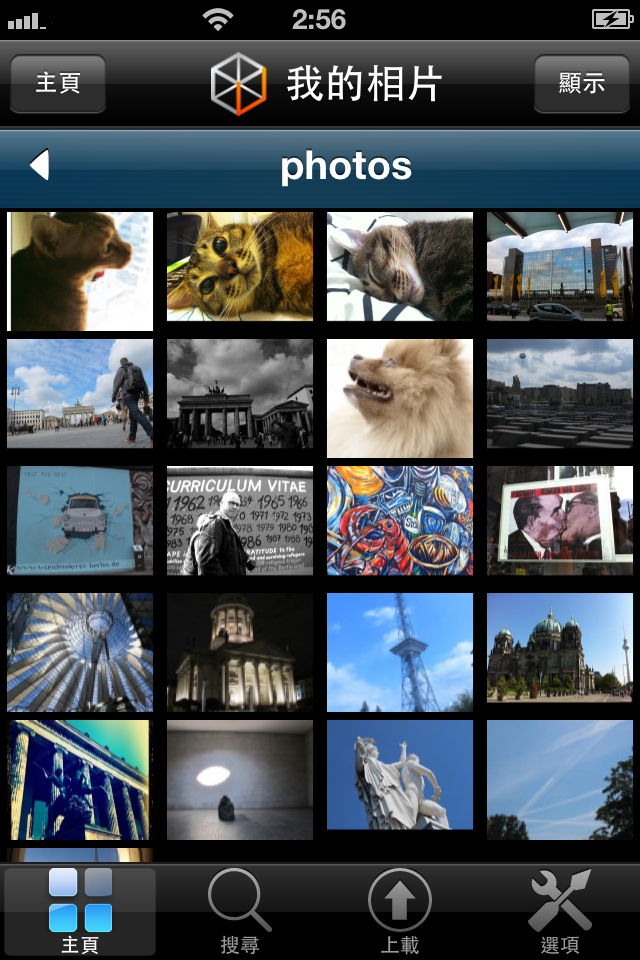640x960 pixels.
Task: Open the sleeping cat photo
Action: click(x=400, y=266)
